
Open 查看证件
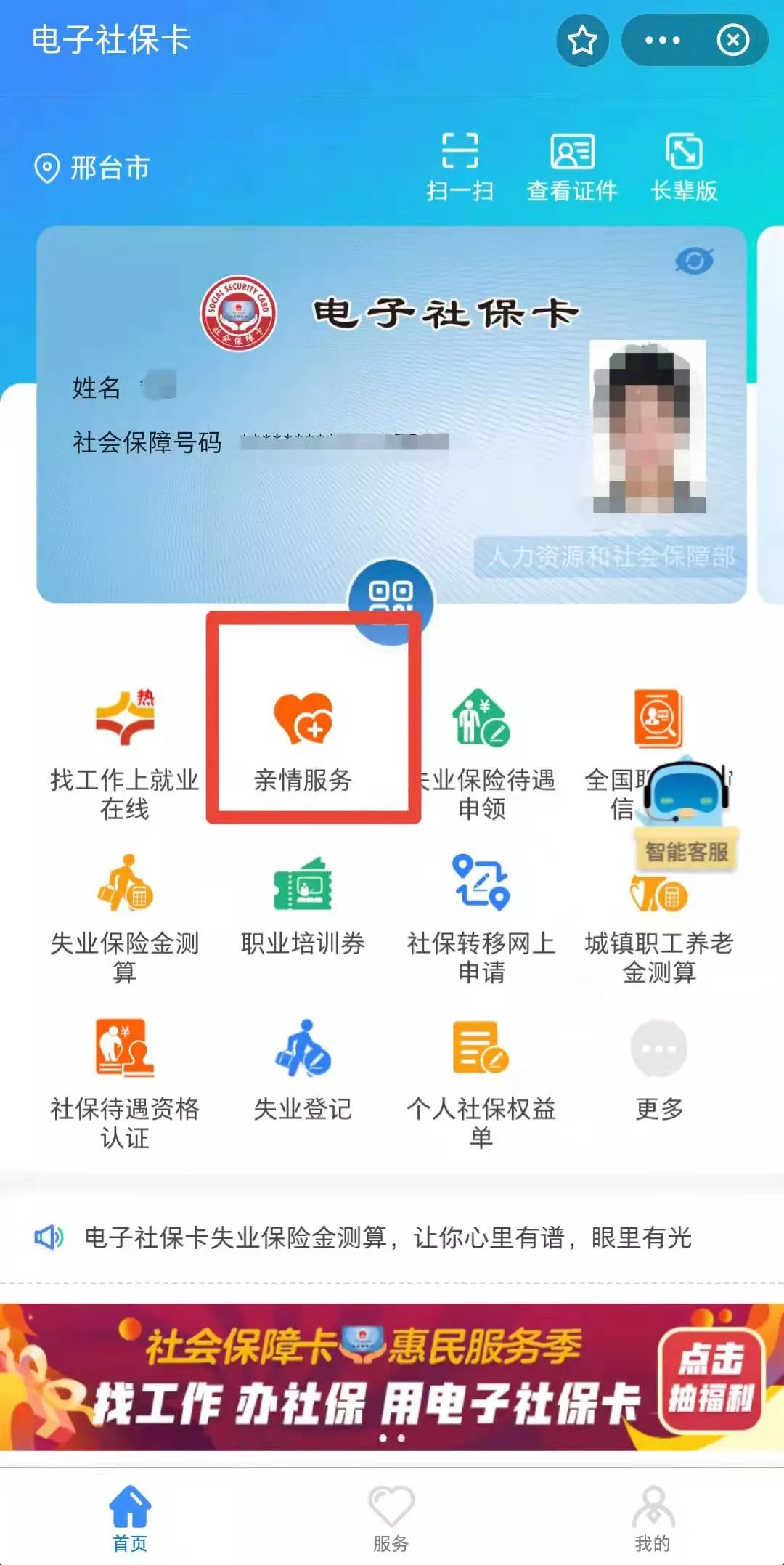click(x=572, y=167)
